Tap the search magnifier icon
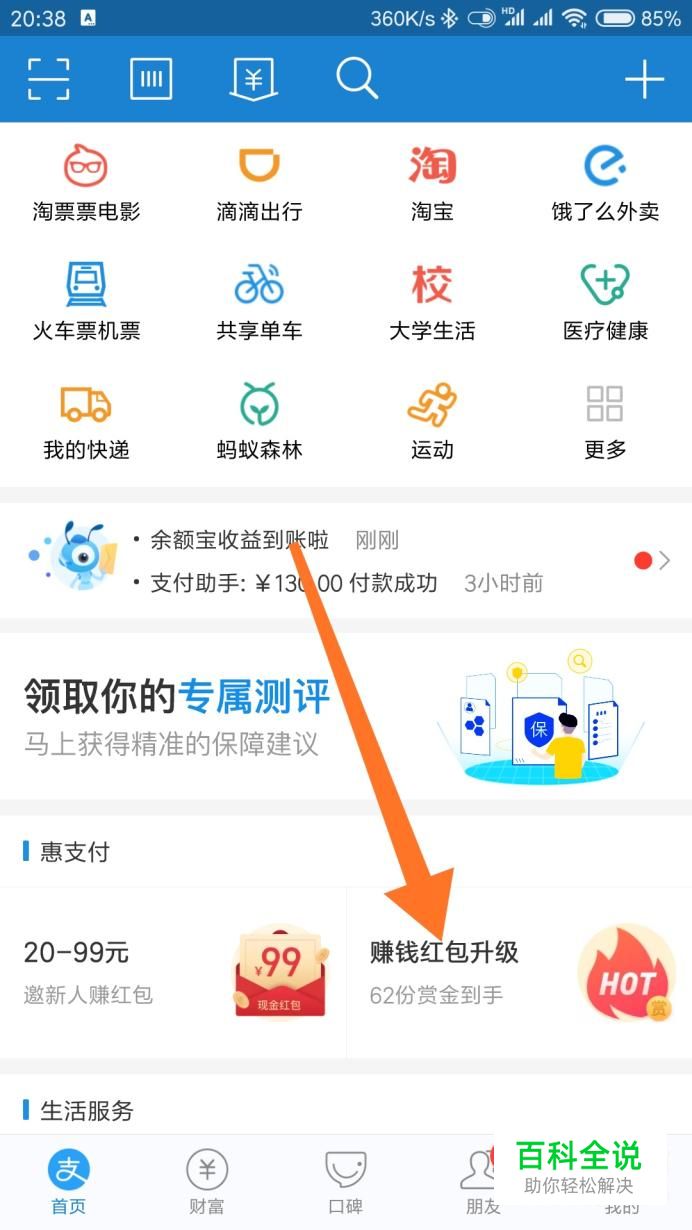This screenshot has height=1230, width=692. pyautogui.click(x=356, y=78)
